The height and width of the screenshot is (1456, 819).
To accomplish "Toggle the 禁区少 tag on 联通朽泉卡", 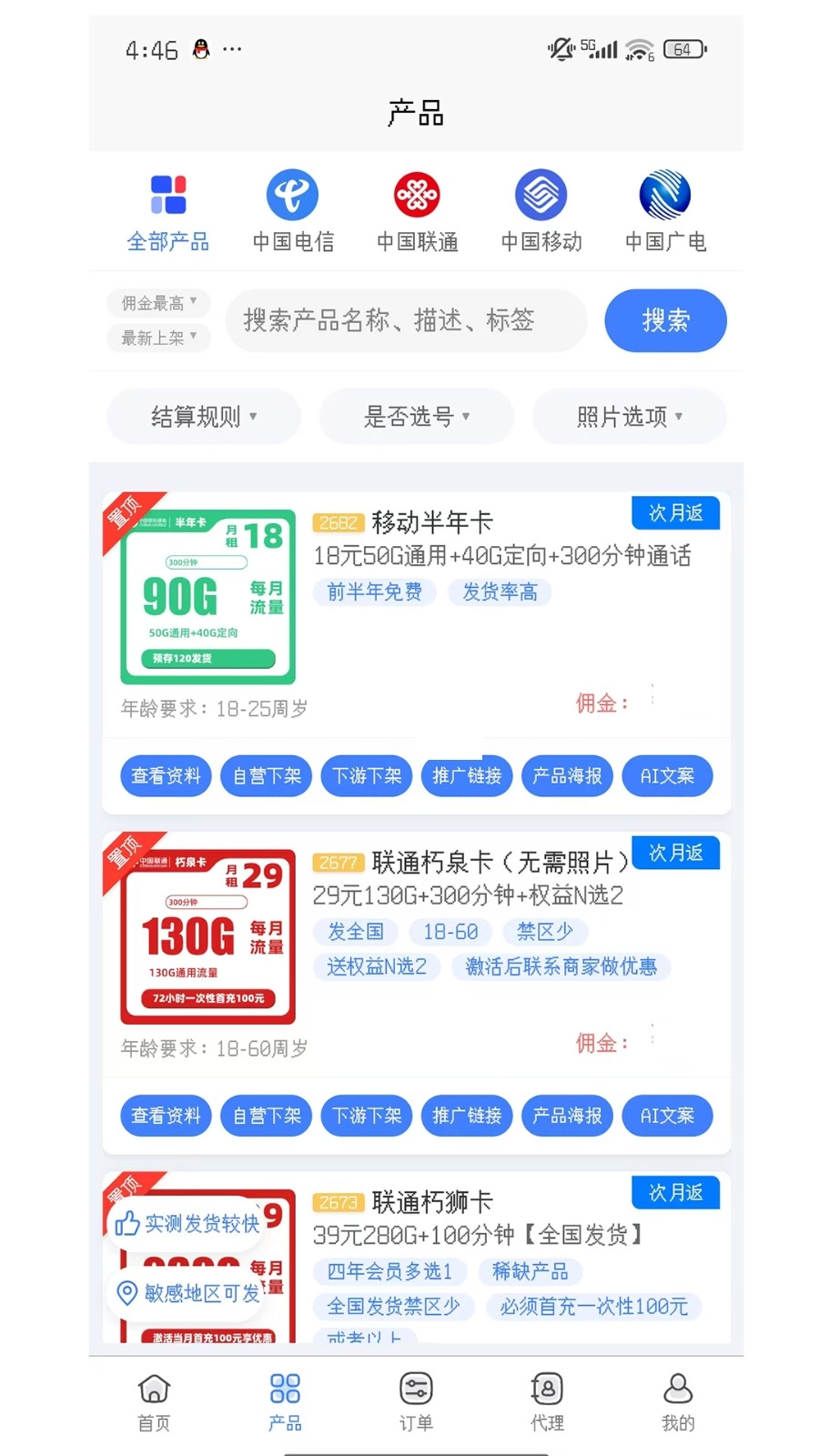I will tap(545, 932).
